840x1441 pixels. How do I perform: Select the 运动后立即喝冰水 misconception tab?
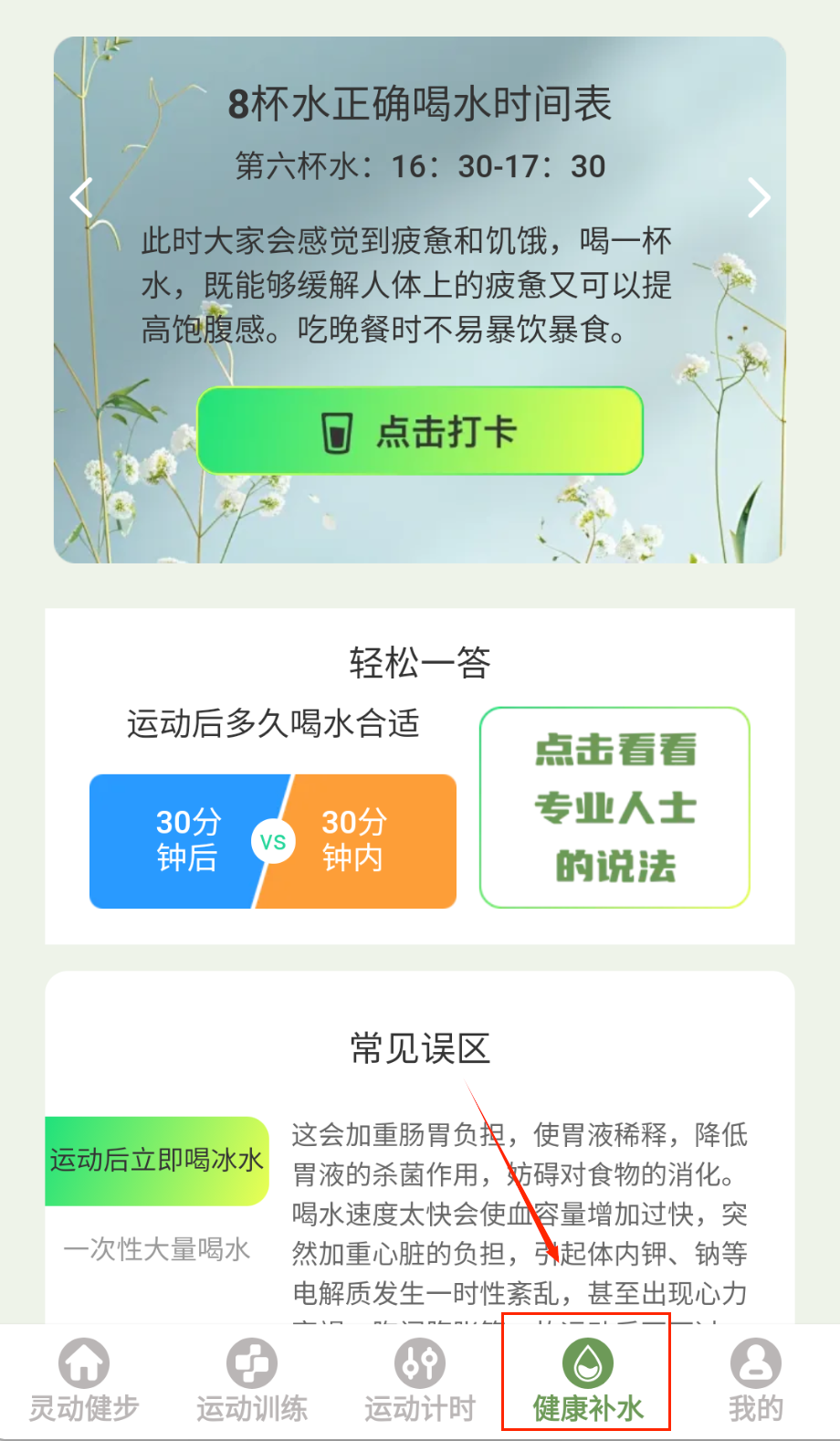156,1161
